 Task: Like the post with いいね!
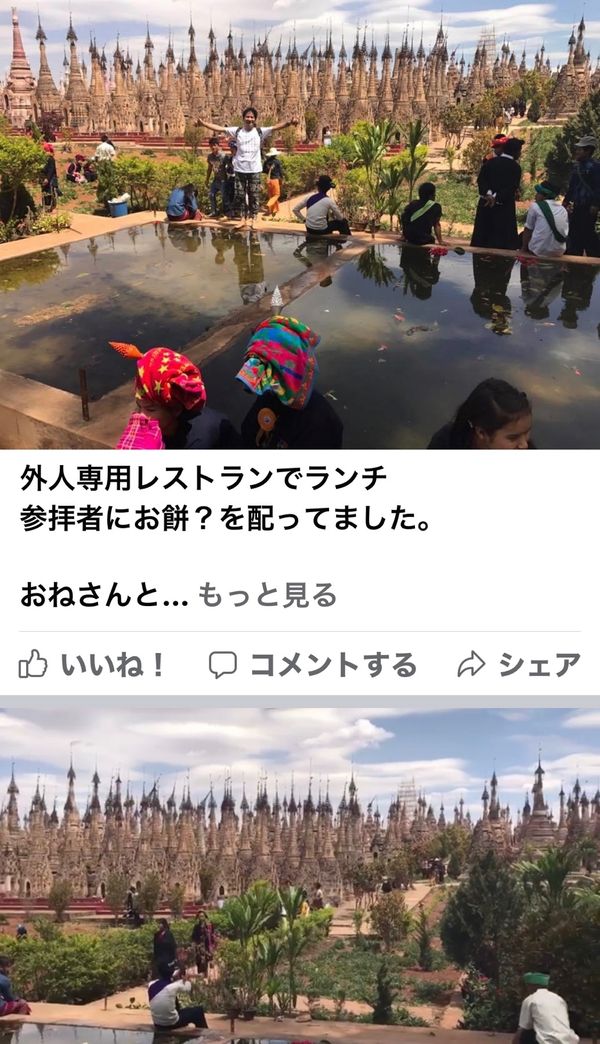click(x=91, y=664)
